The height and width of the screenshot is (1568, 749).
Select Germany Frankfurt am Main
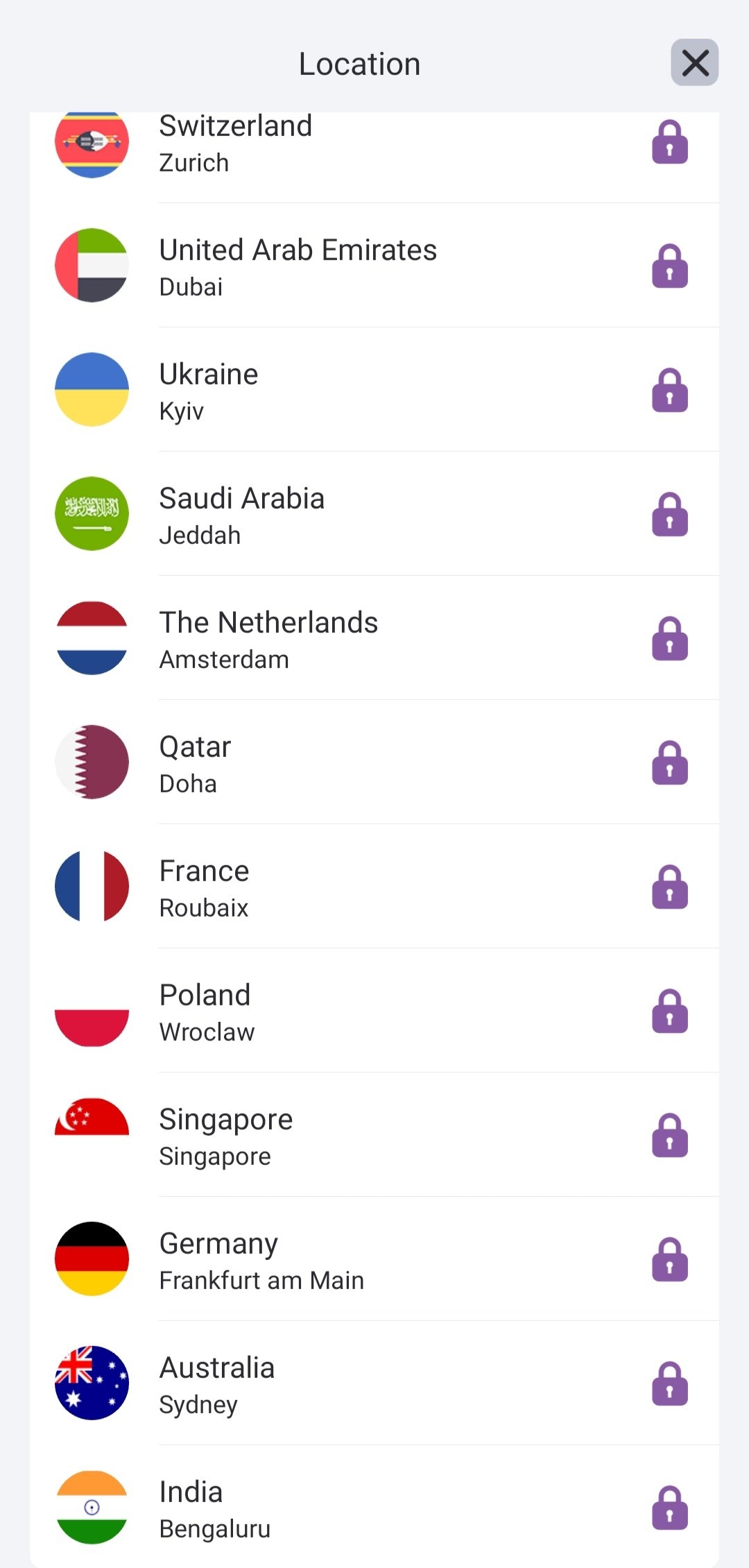pos(374,1260)
